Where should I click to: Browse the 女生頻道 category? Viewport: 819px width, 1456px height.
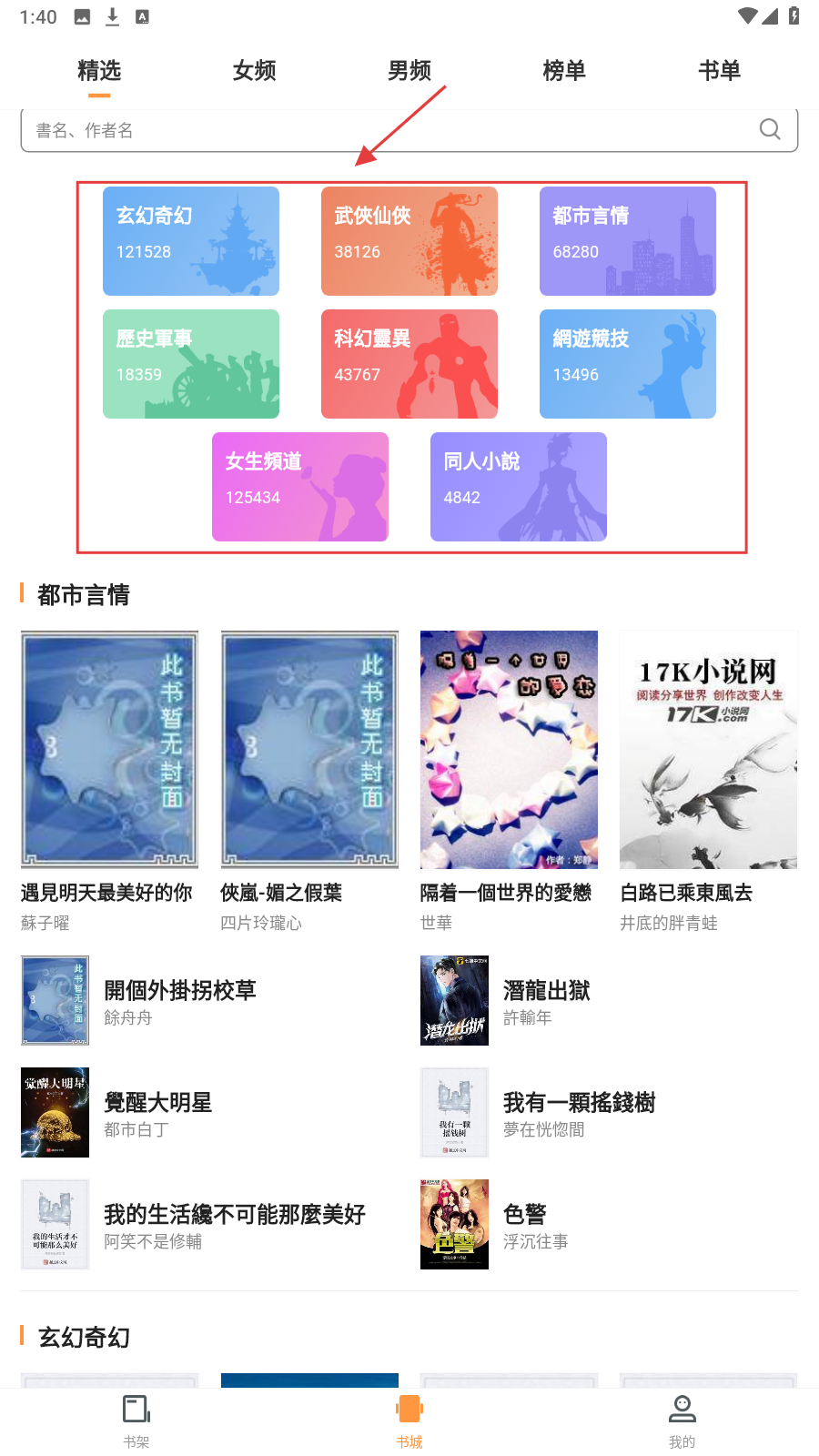(300, 487)
